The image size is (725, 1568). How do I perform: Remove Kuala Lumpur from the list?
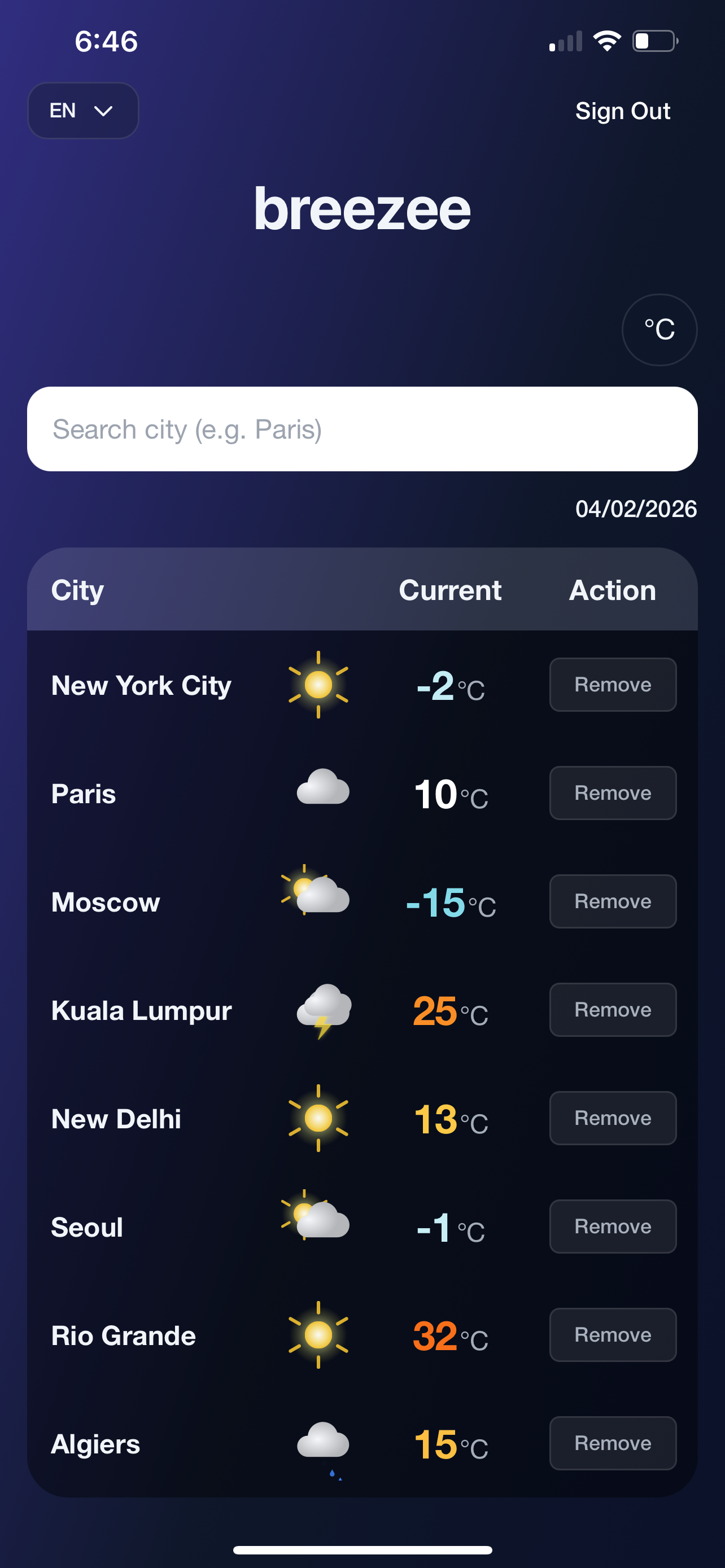[613, 1010]
